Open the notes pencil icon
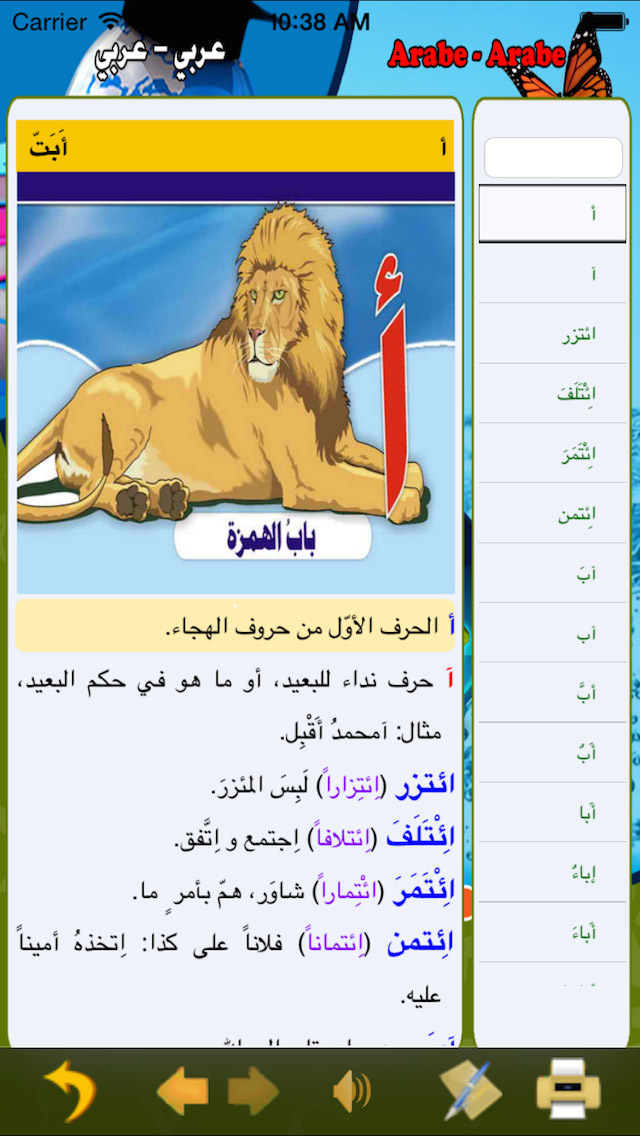 point(470,1089)
